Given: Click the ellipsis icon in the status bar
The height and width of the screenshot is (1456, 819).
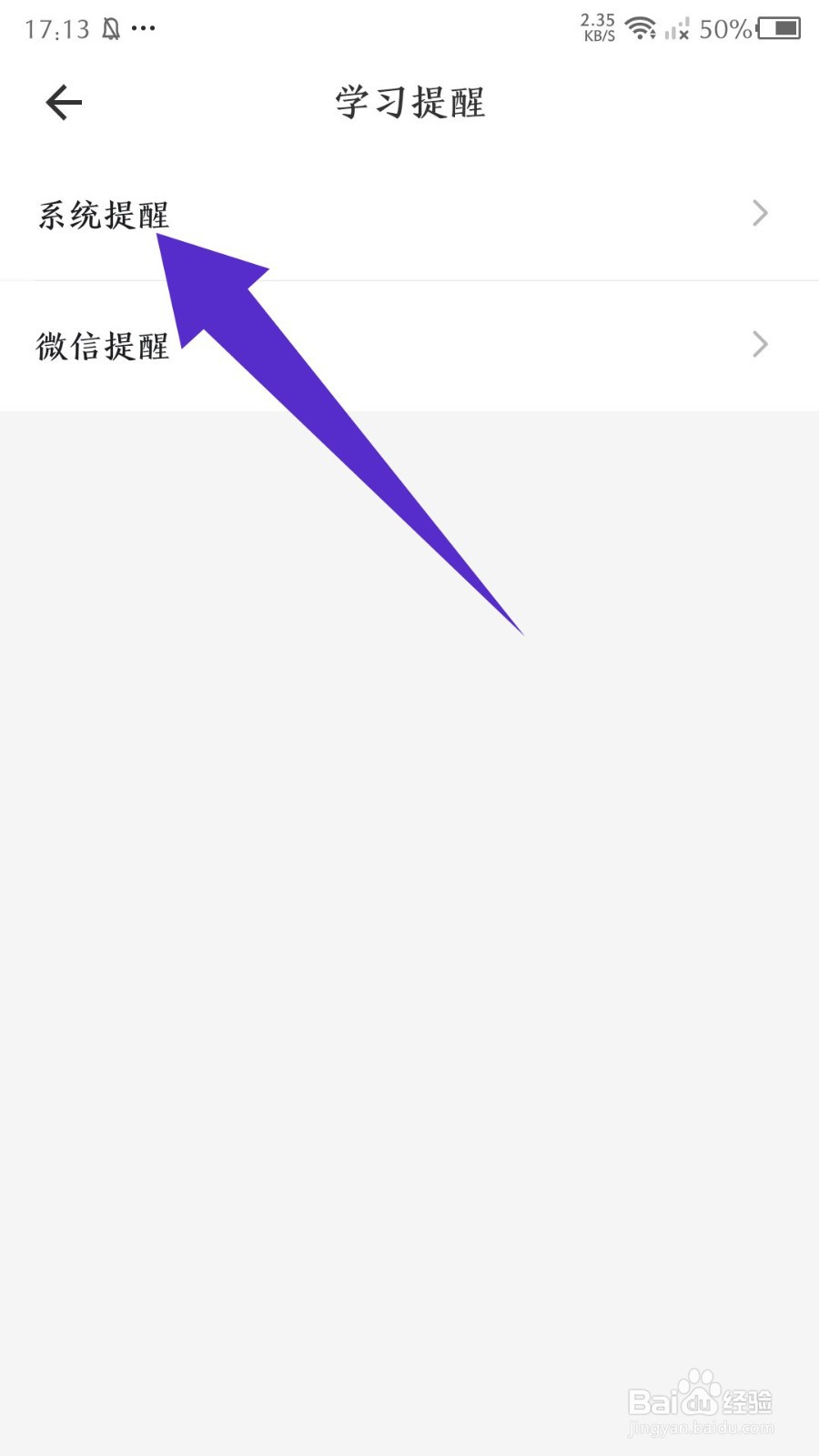Looking at the screenshot, I should [144, 29].
